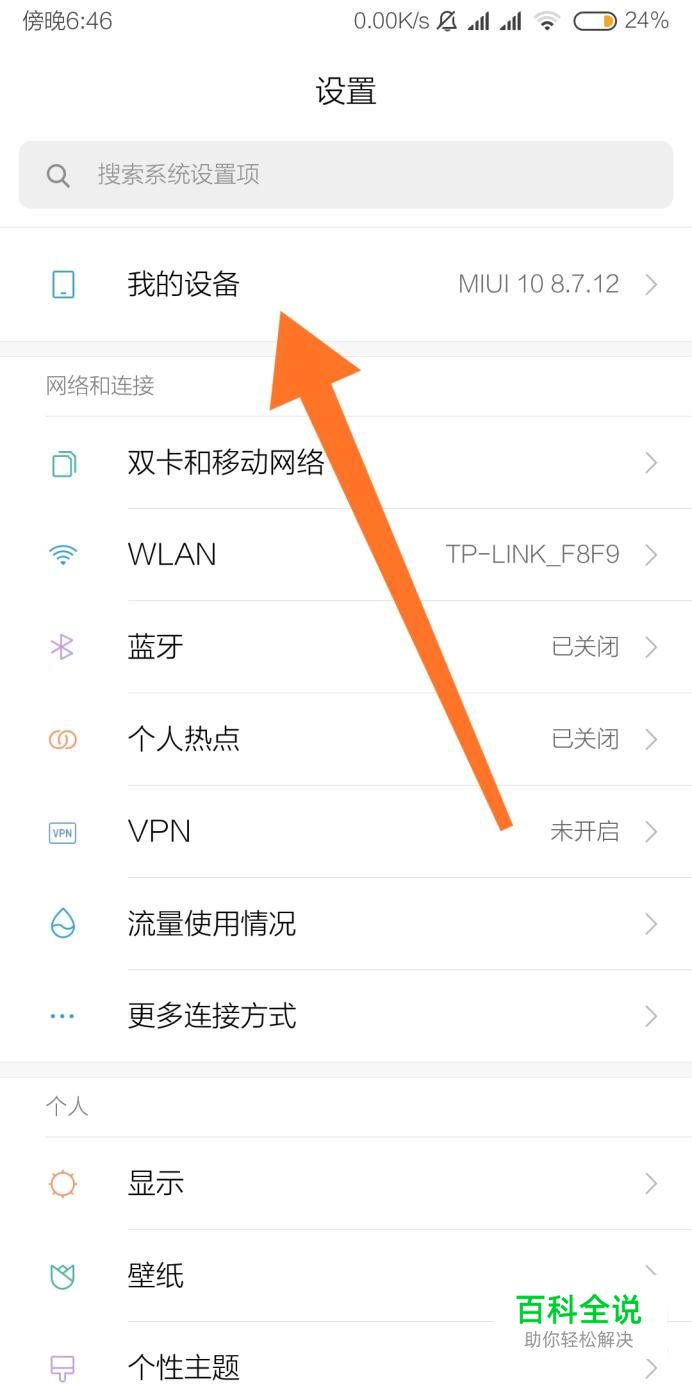Screen dimensions: 692x1384
Task: Open 蓝牙 (Bluetooth) settings
Action: pos(156,647)
